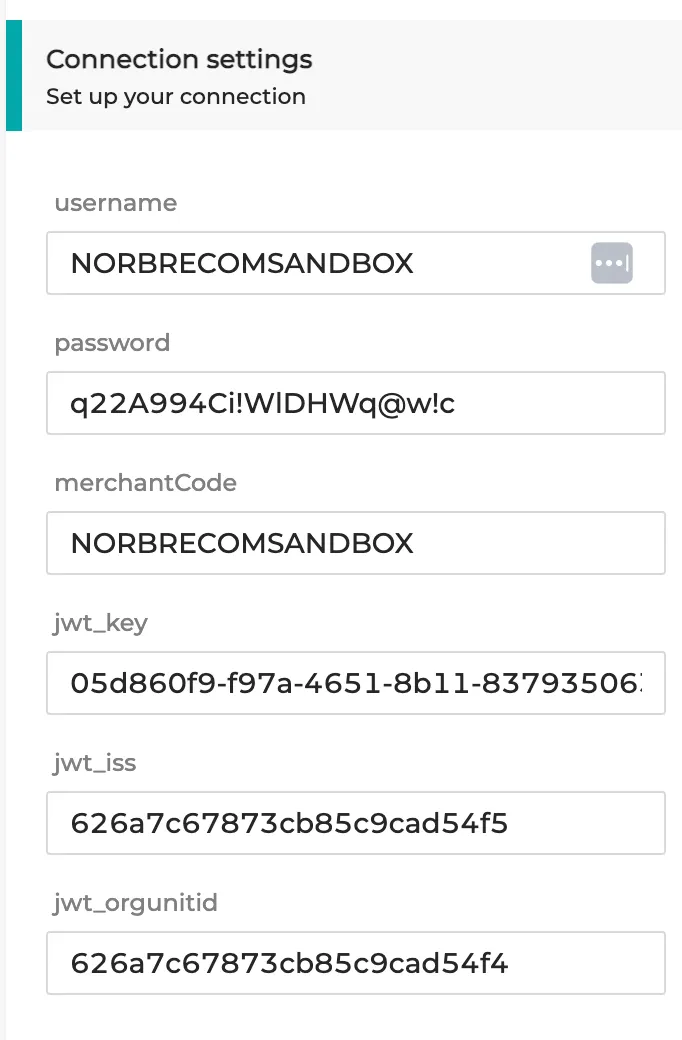The width and height of the screenshot is (682, 1040).
Task: Open the password manager icon in username
Action: (x=611, y=263)
